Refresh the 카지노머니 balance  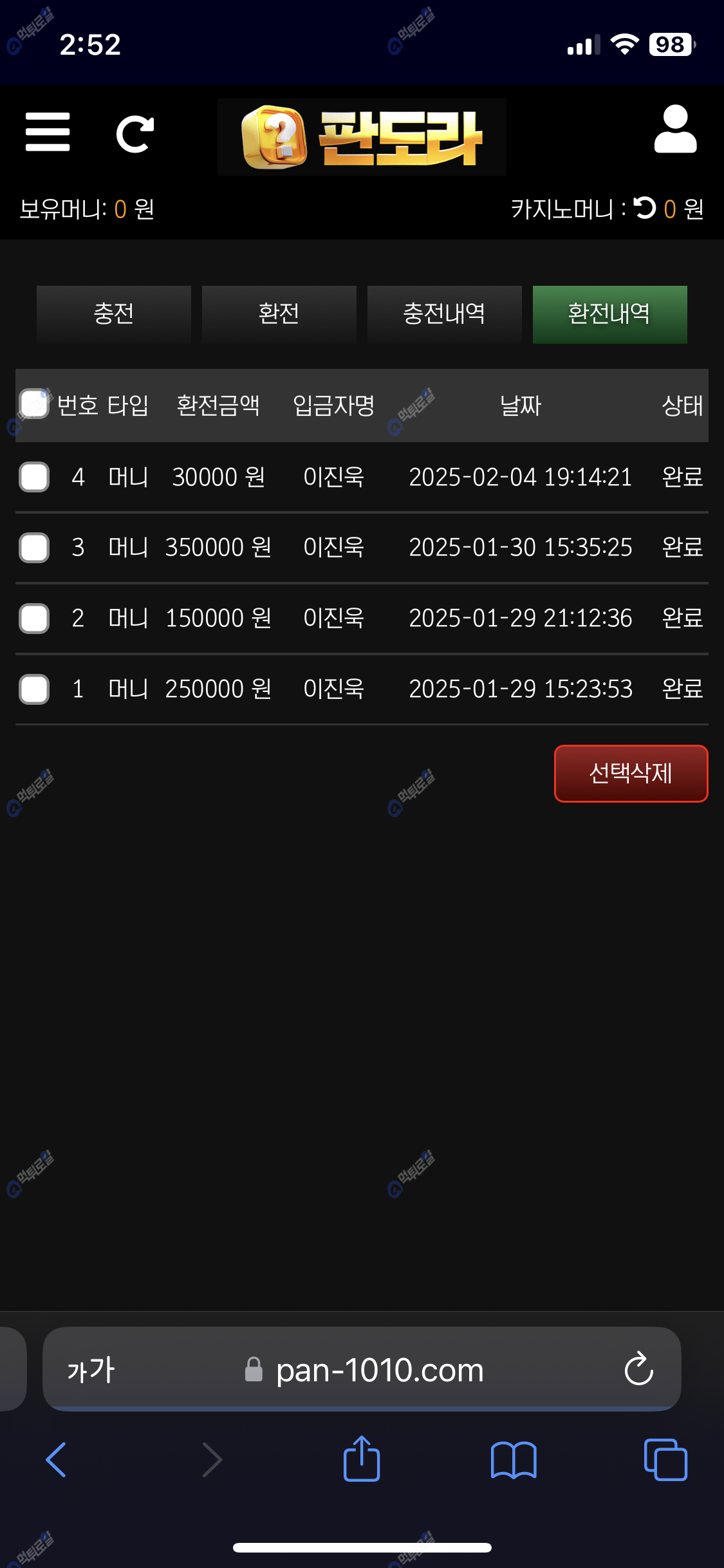pyautogui.click(x=645, y=208)
